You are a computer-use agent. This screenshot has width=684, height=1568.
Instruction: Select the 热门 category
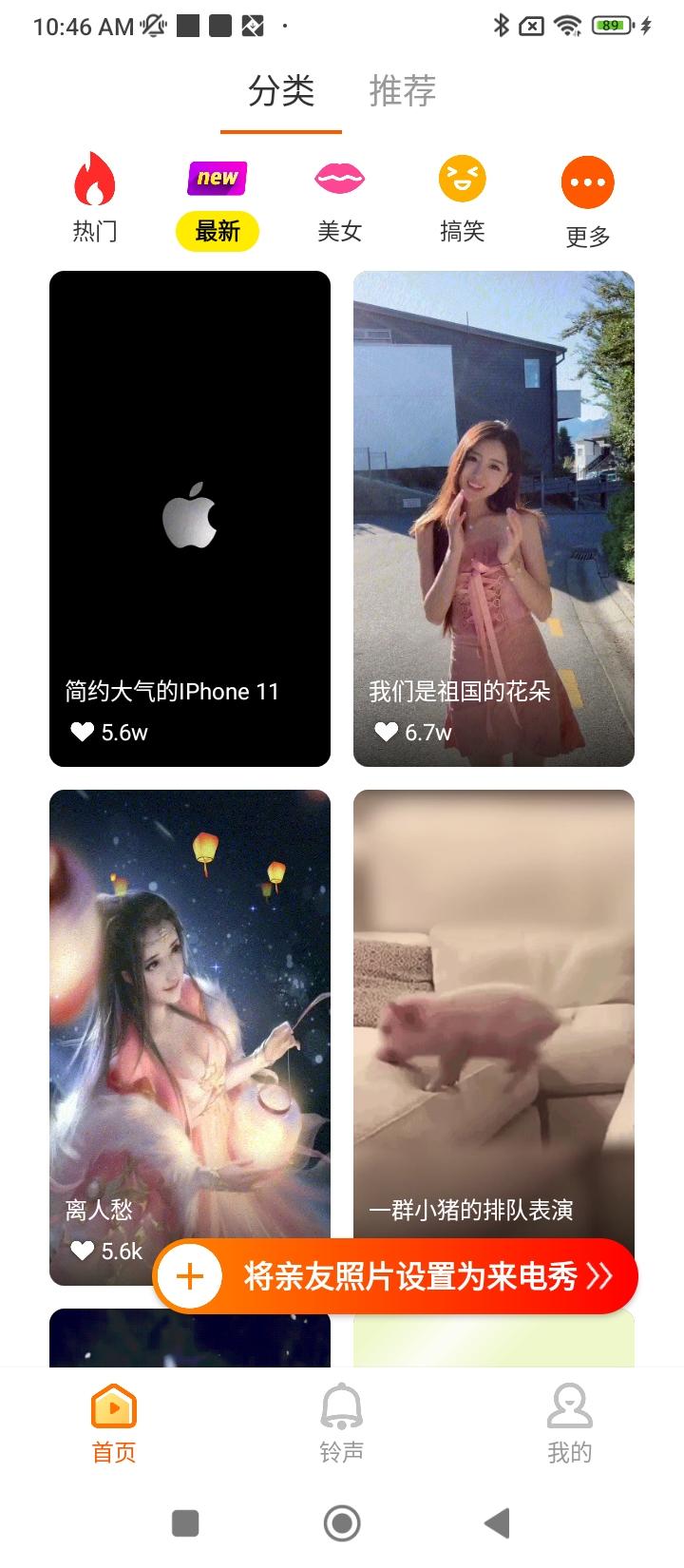tap(95, 199)
